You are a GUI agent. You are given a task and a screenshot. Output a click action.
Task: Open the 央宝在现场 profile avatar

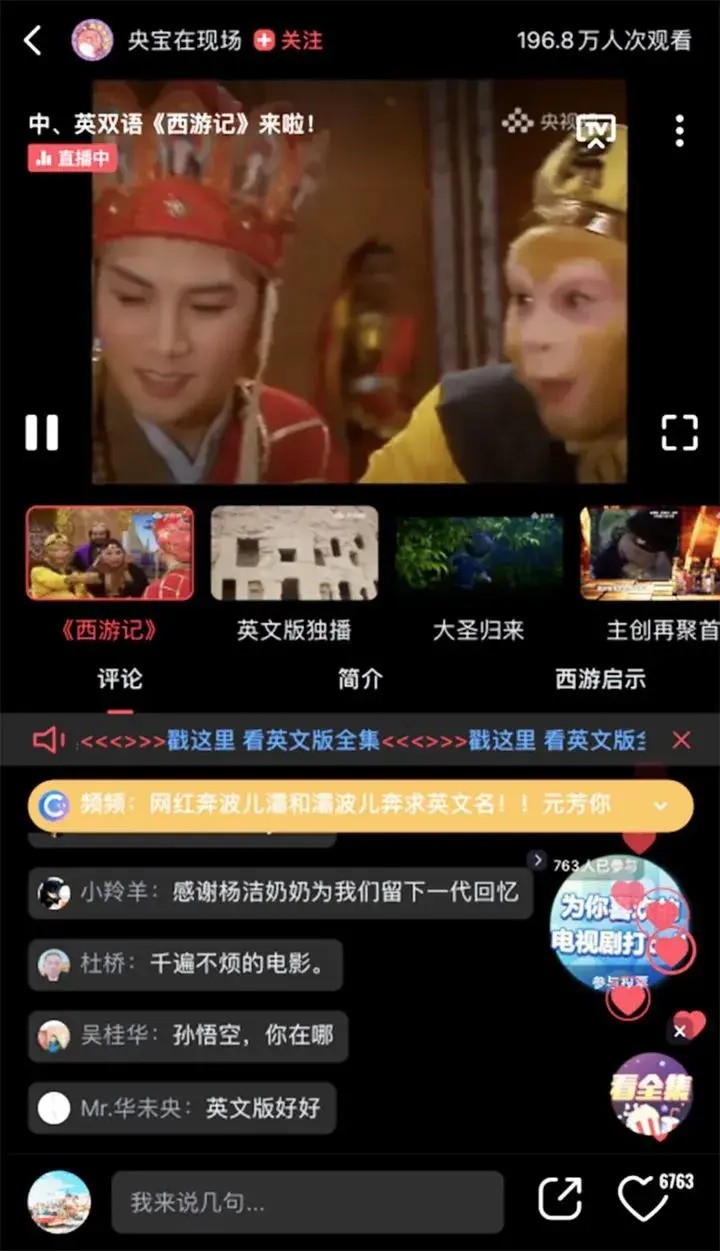[92, 41]
